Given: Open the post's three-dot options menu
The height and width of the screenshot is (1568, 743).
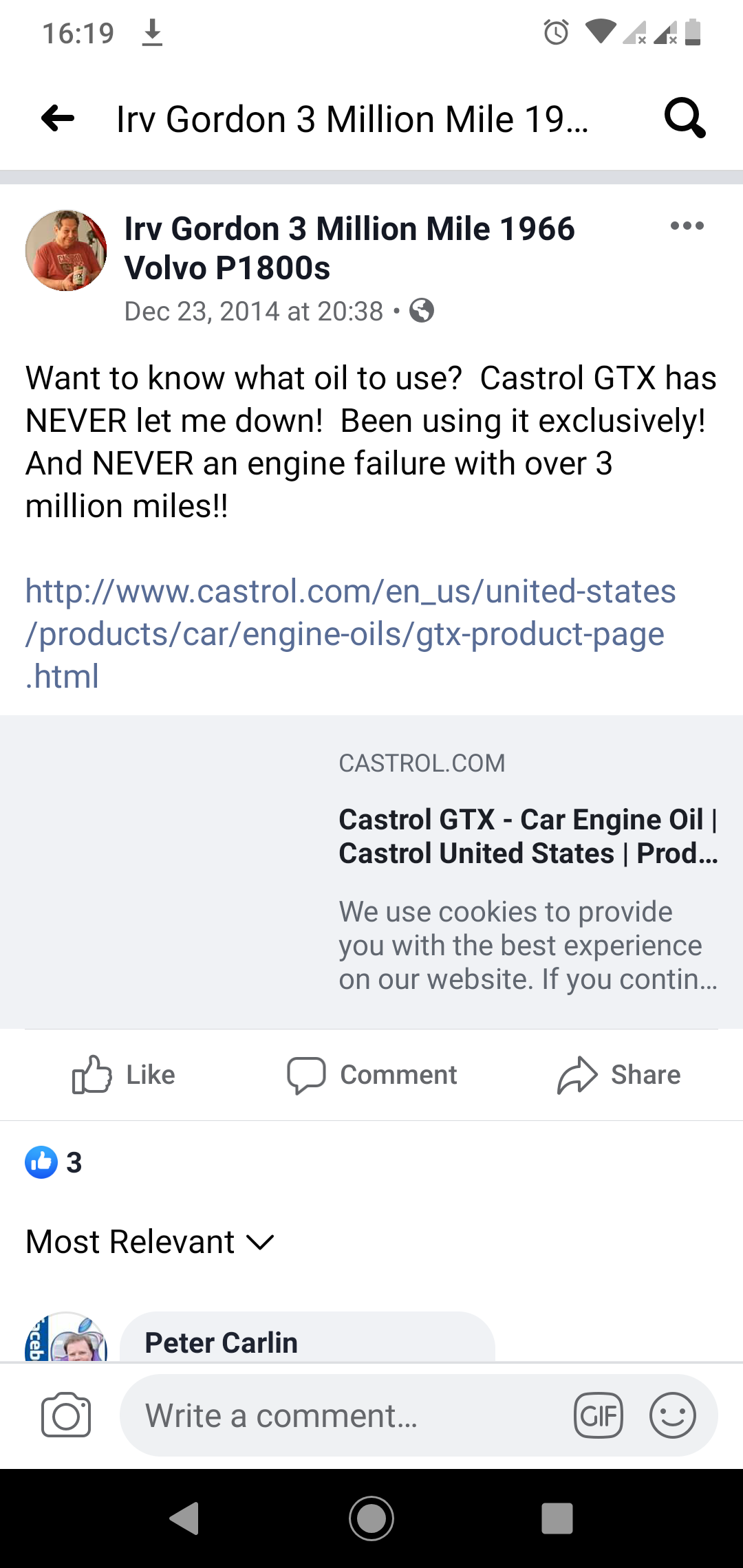Looking at the screenshot, I should (687, 226).
